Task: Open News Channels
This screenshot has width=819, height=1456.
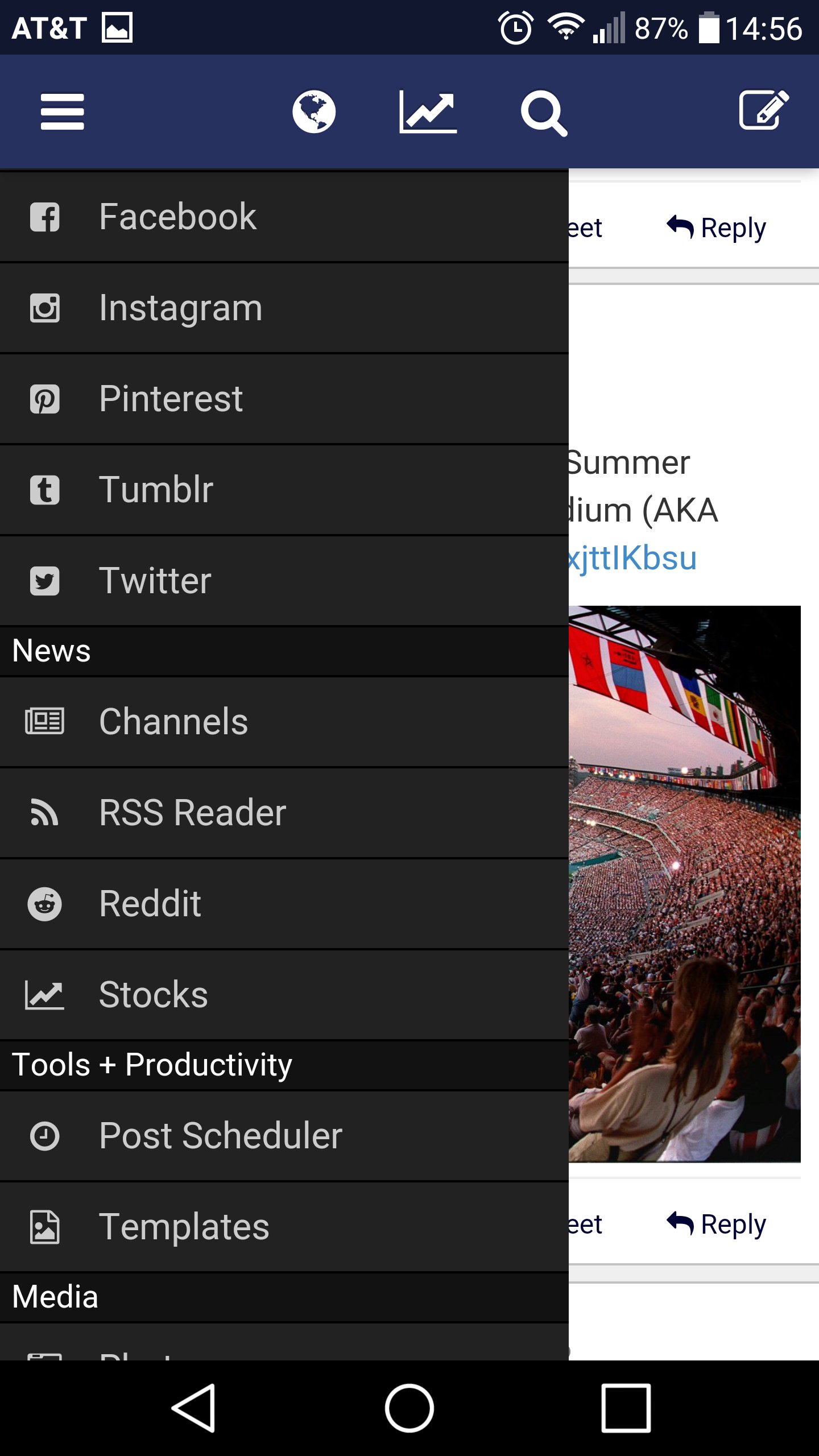Action: 173,722
